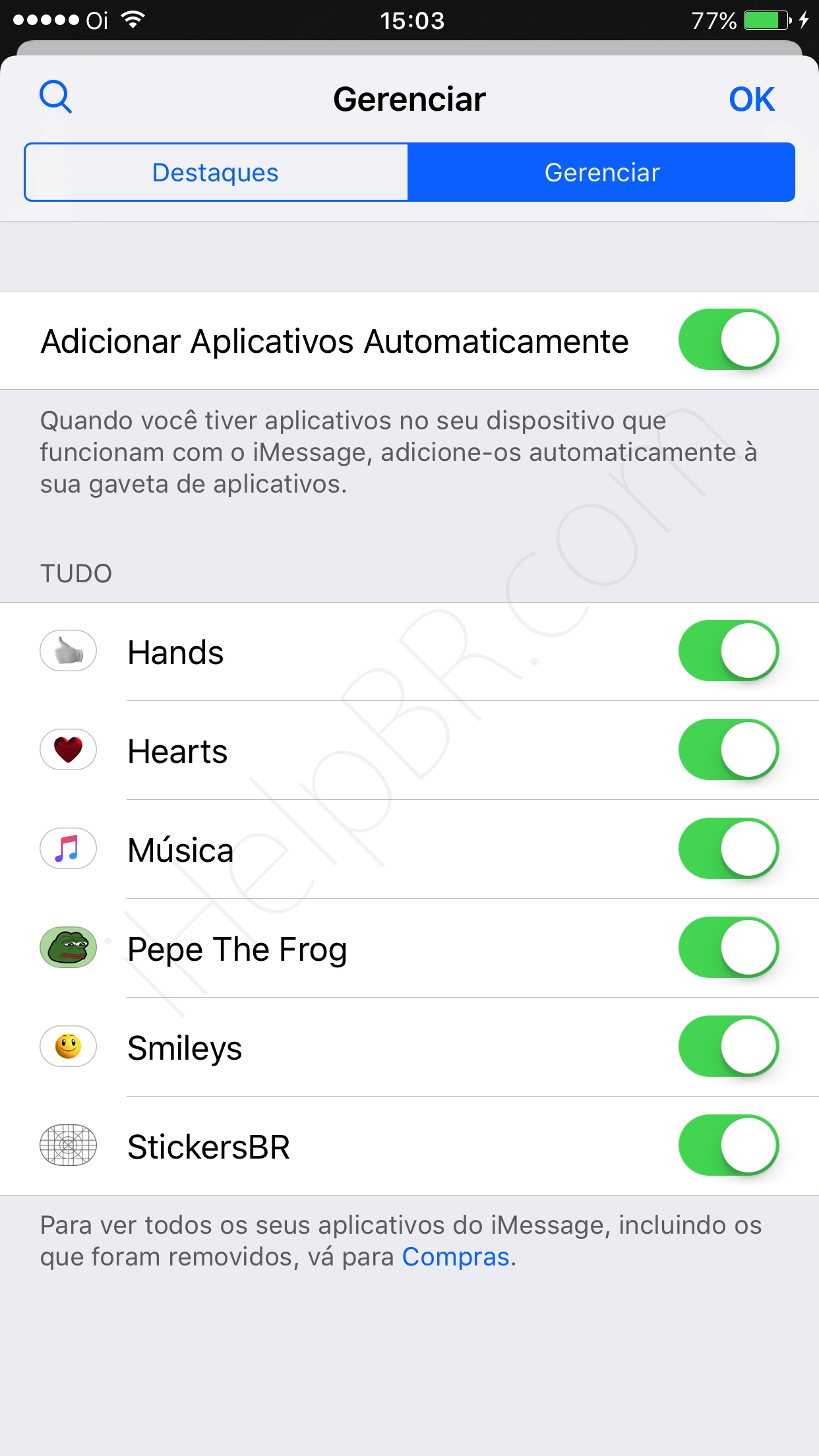Switch to the Destaques tab
Viewport: 819px width, 1456px height.
coord(216,173)
